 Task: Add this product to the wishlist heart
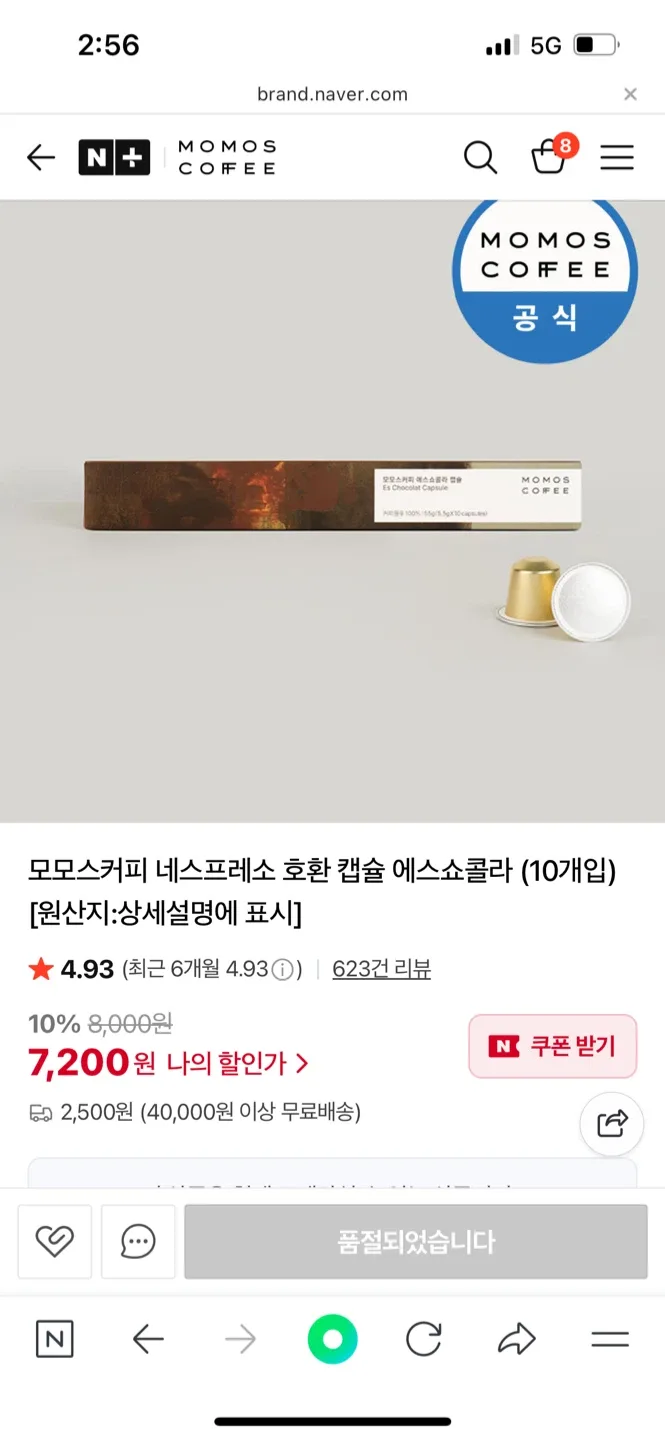coord(55,1241)
